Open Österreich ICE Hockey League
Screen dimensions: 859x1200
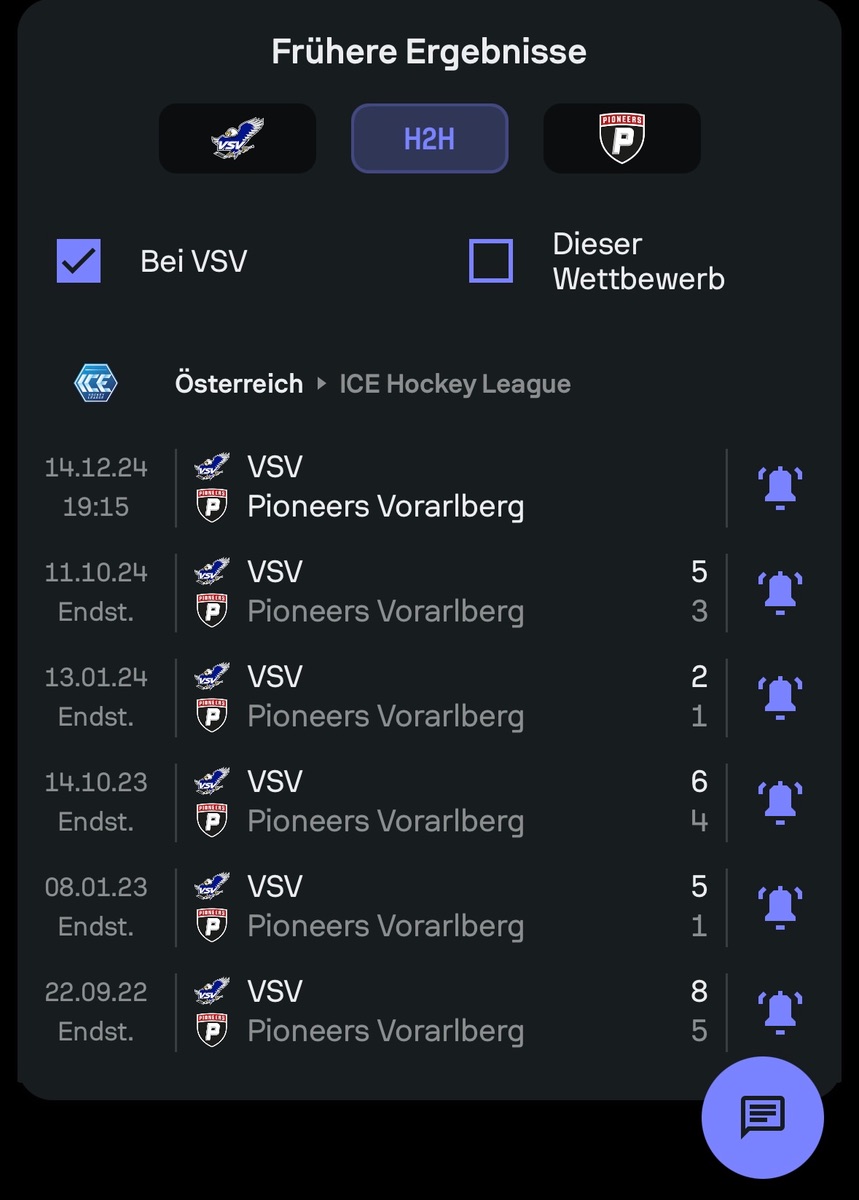coord(372,384)
